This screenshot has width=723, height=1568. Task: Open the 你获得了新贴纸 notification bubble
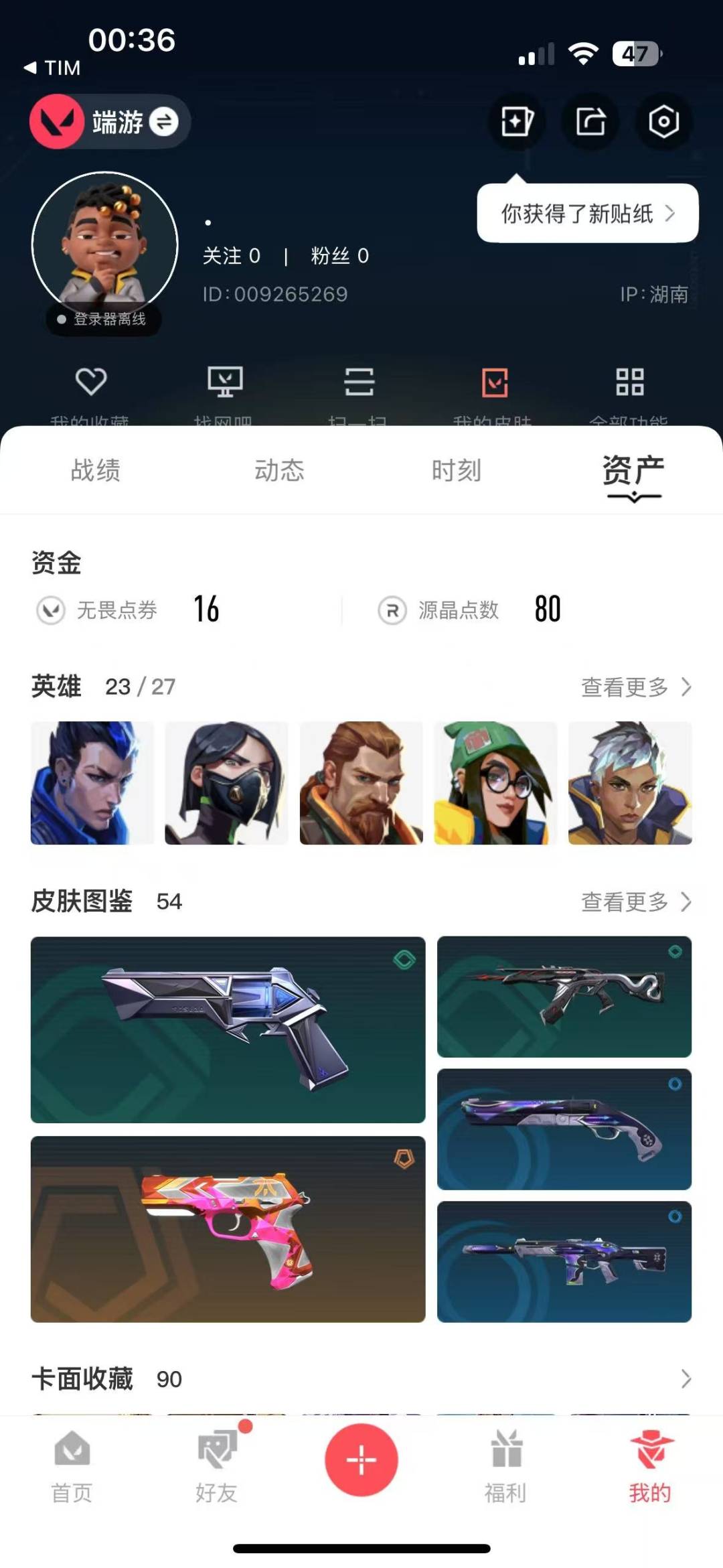click(588, 213)
